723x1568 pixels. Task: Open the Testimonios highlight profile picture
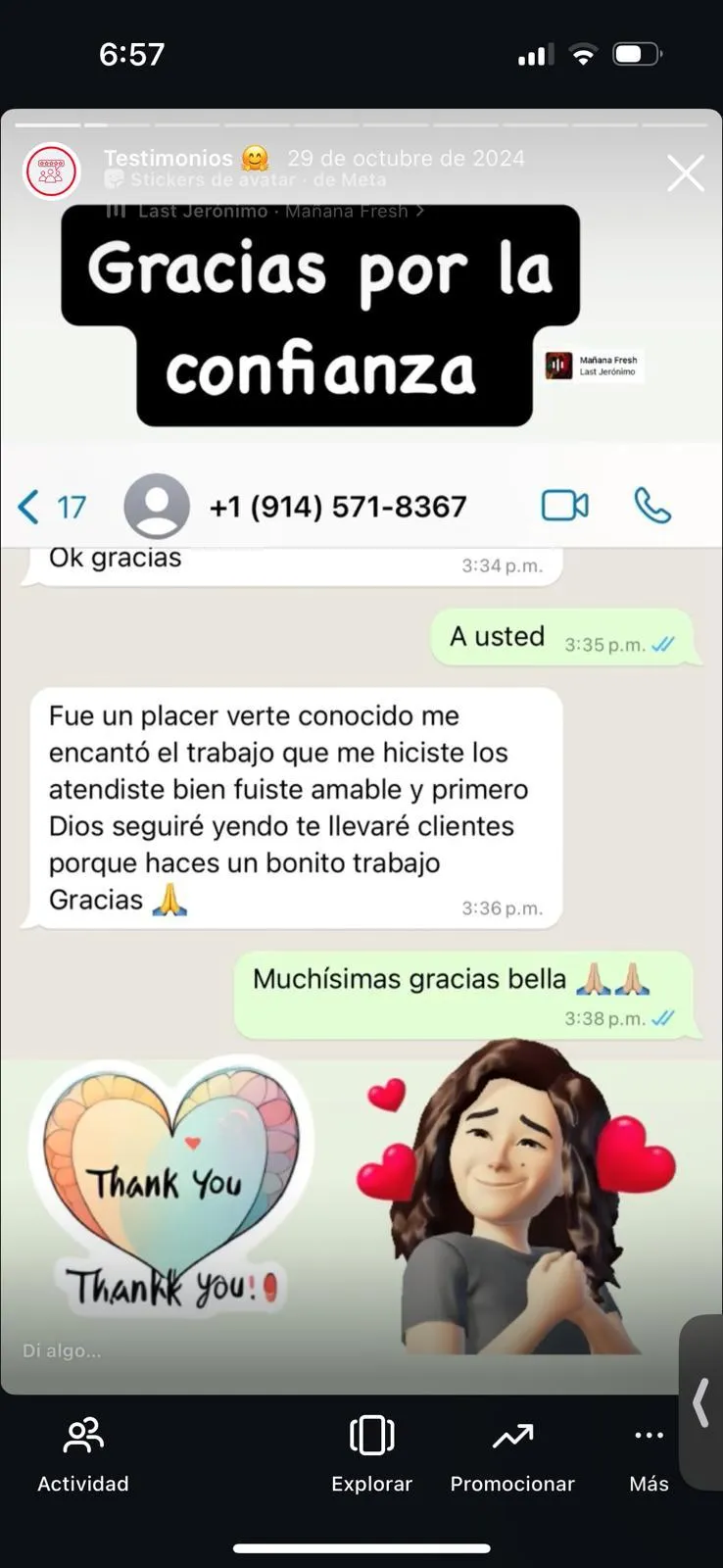click(51, 171)
